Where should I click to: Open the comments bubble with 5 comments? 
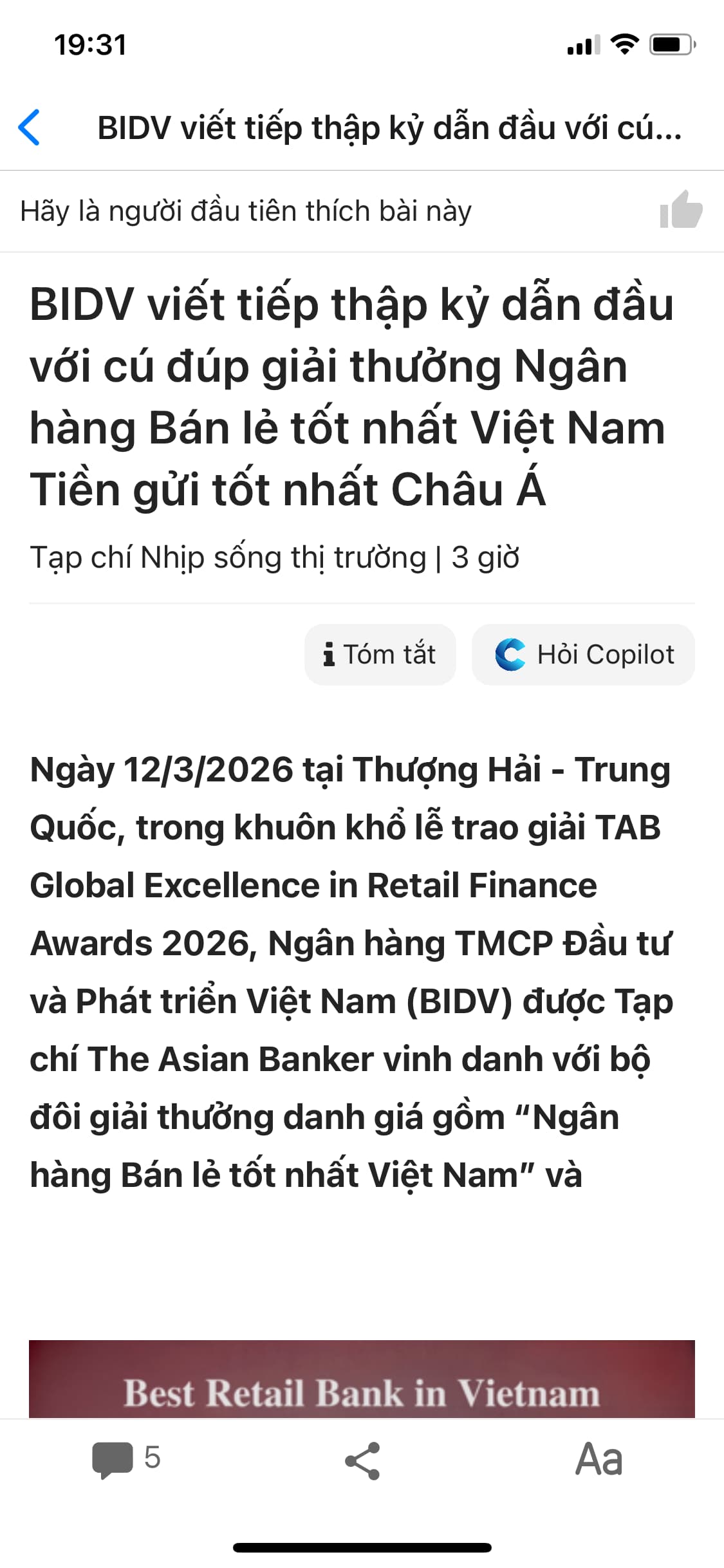125,1459
